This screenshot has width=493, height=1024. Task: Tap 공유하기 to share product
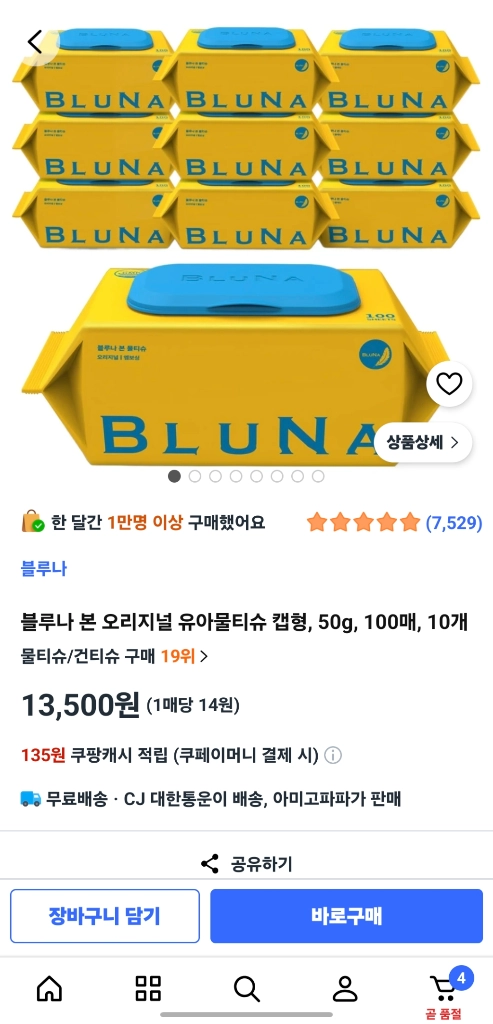(x=246, y=864)
